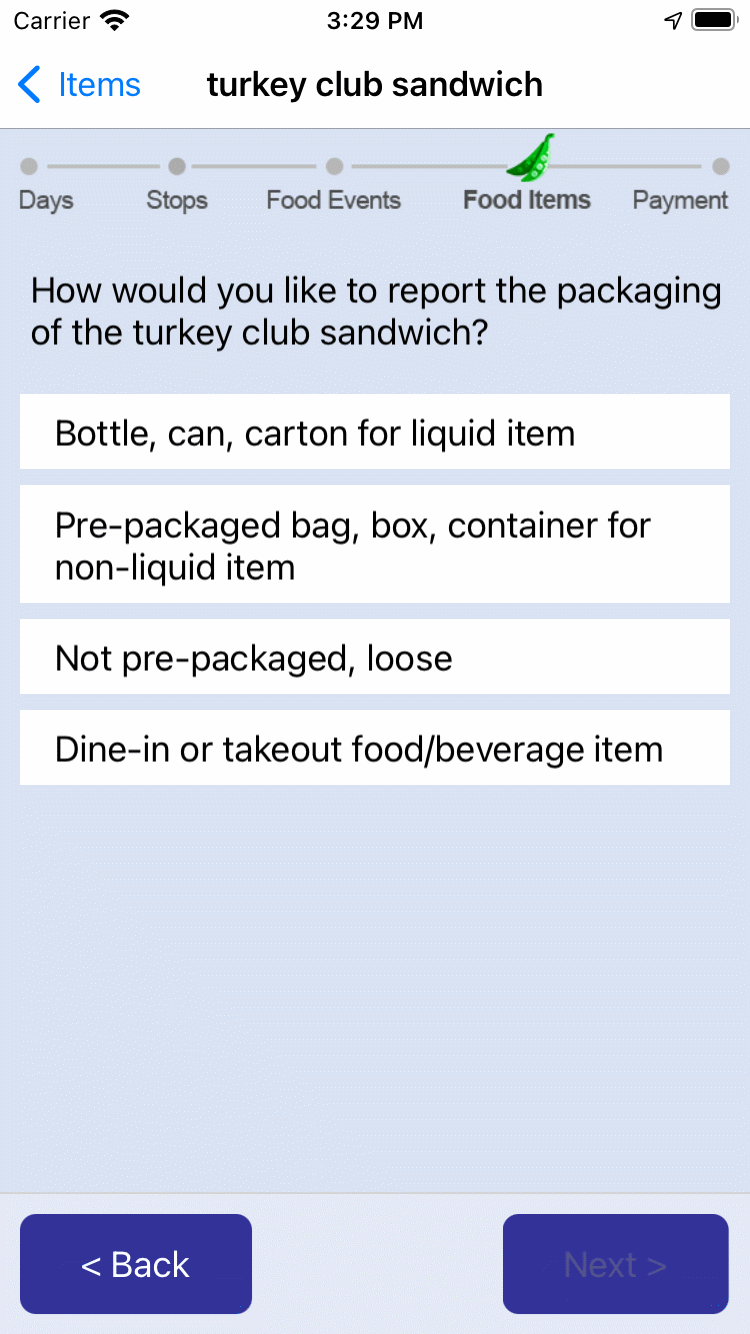Select Dine-in or takeout food/beverage item
This screenshot has height=1334, width=750.
(x=374, y=748)
